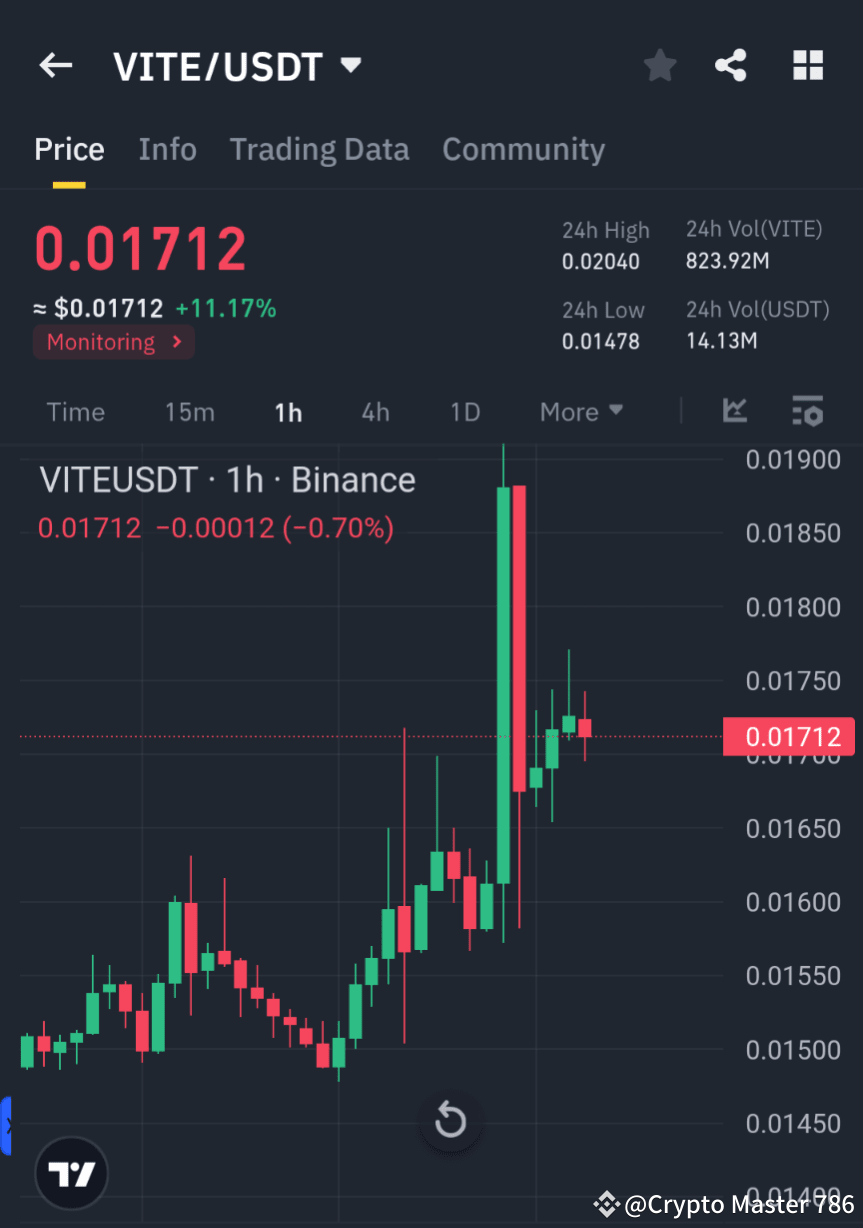
Task: Expand the More timeframe options dropdown
Action: click(580, 411)
